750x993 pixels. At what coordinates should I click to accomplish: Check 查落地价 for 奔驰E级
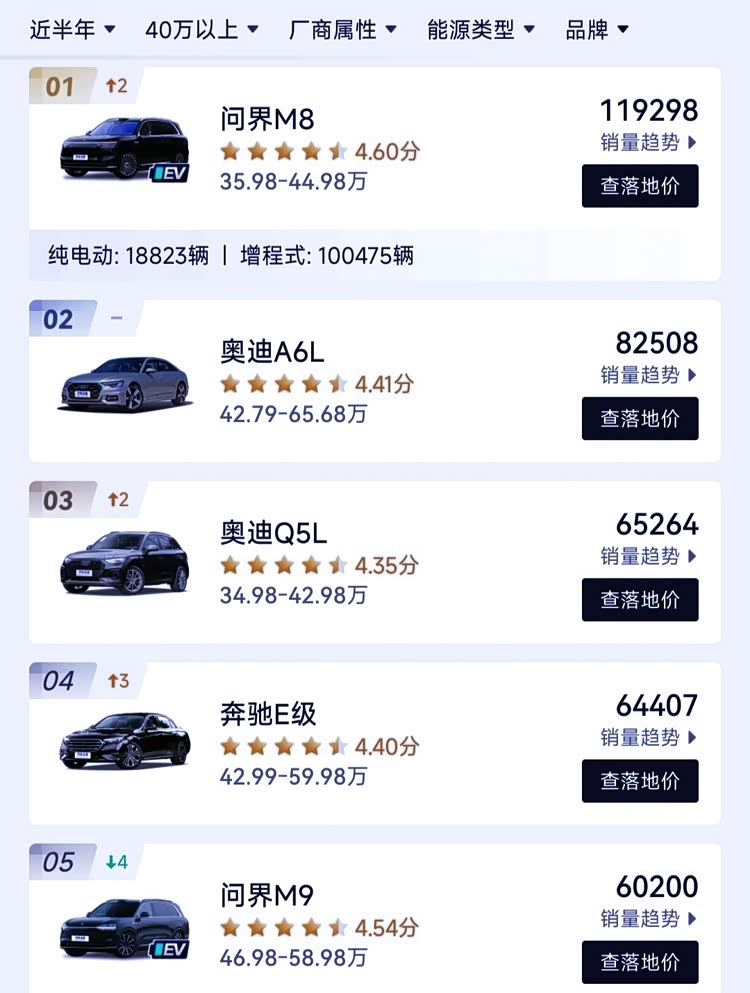[640, 781]
